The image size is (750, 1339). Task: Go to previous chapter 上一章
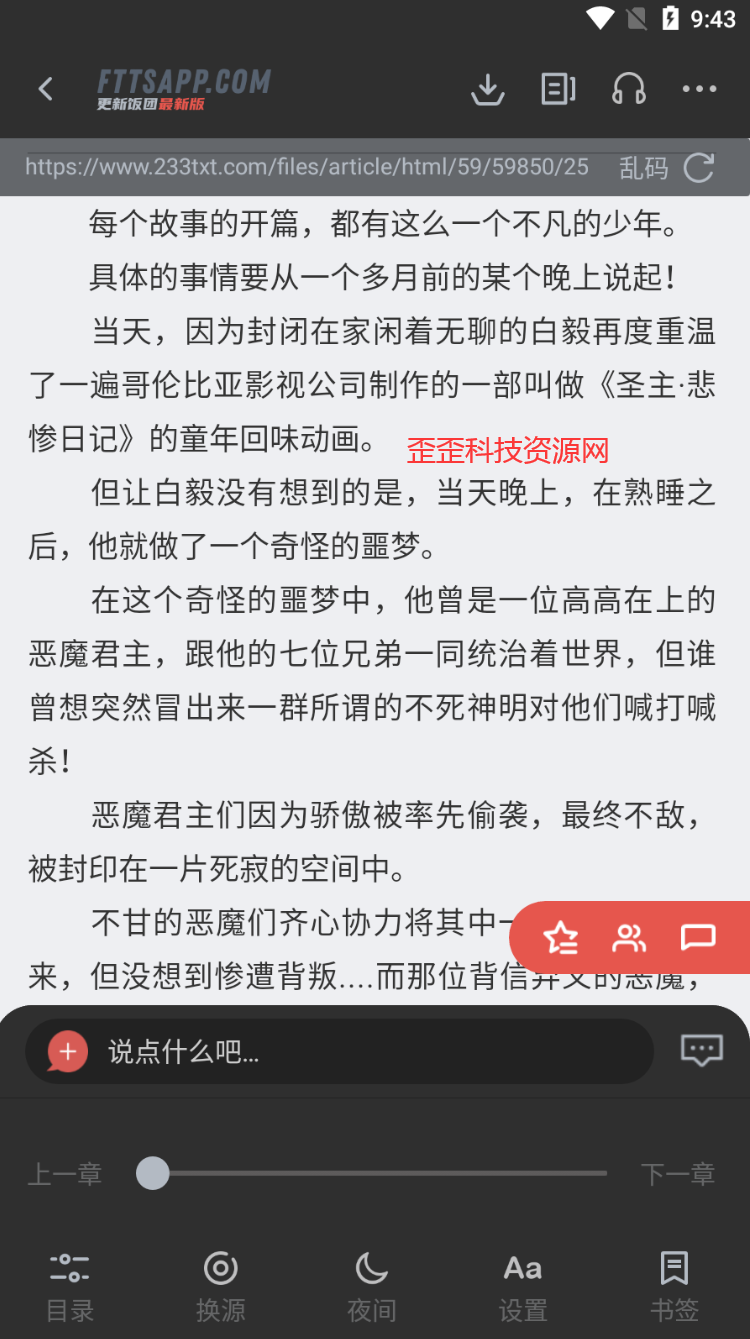pyautogui.click(x=65, y=1174)
